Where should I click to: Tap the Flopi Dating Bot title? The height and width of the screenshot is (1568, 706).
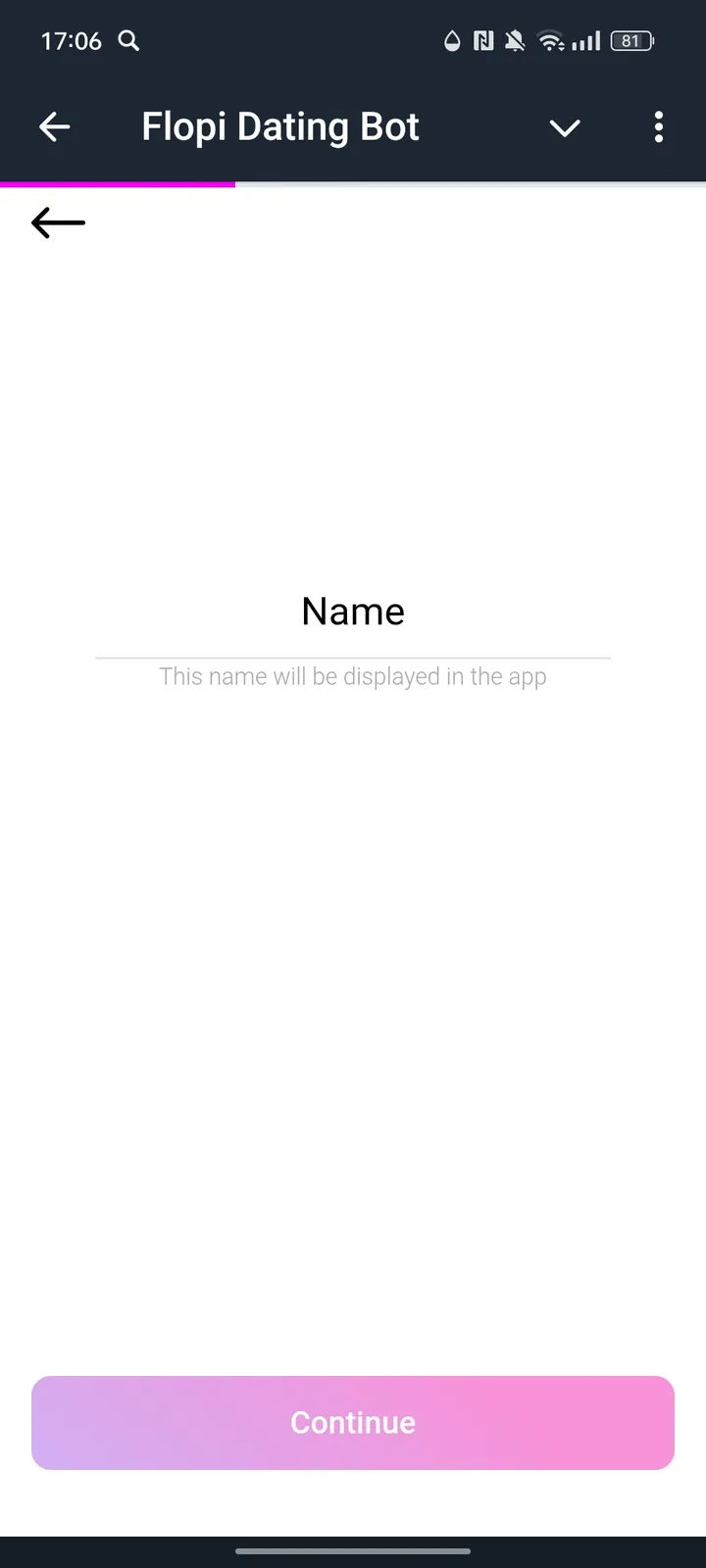point(279,126)
